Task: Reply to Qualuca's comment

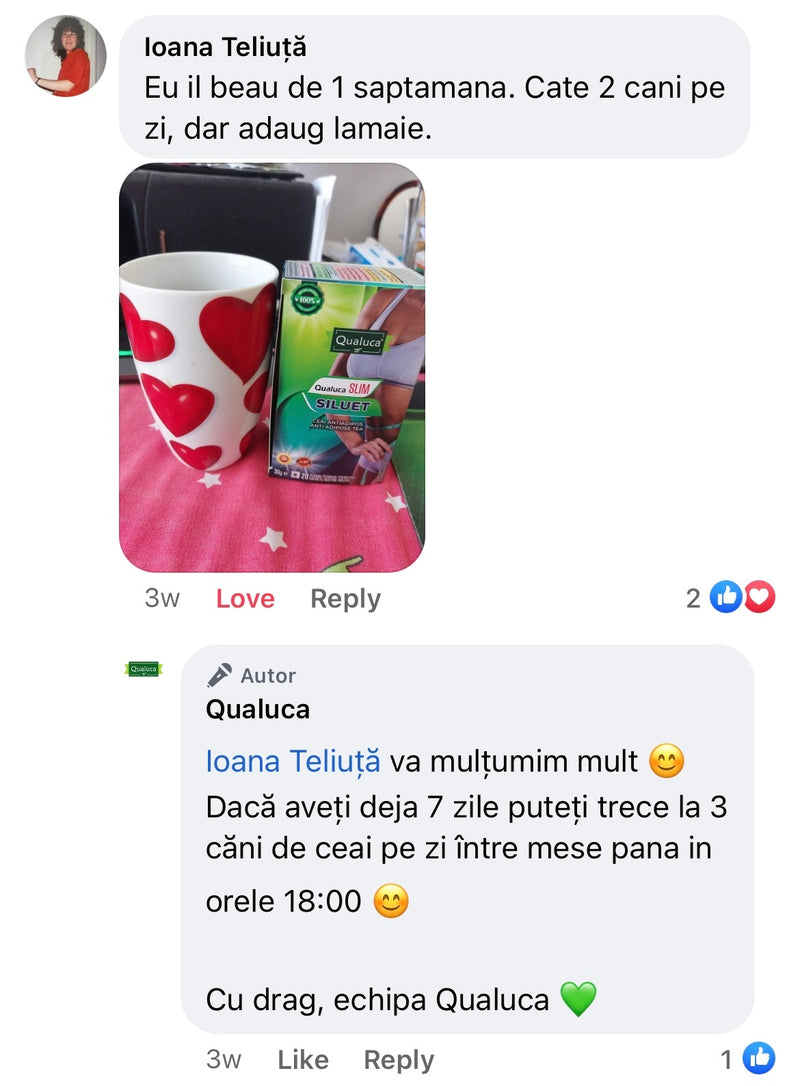Action: [x=398, y=1060]
